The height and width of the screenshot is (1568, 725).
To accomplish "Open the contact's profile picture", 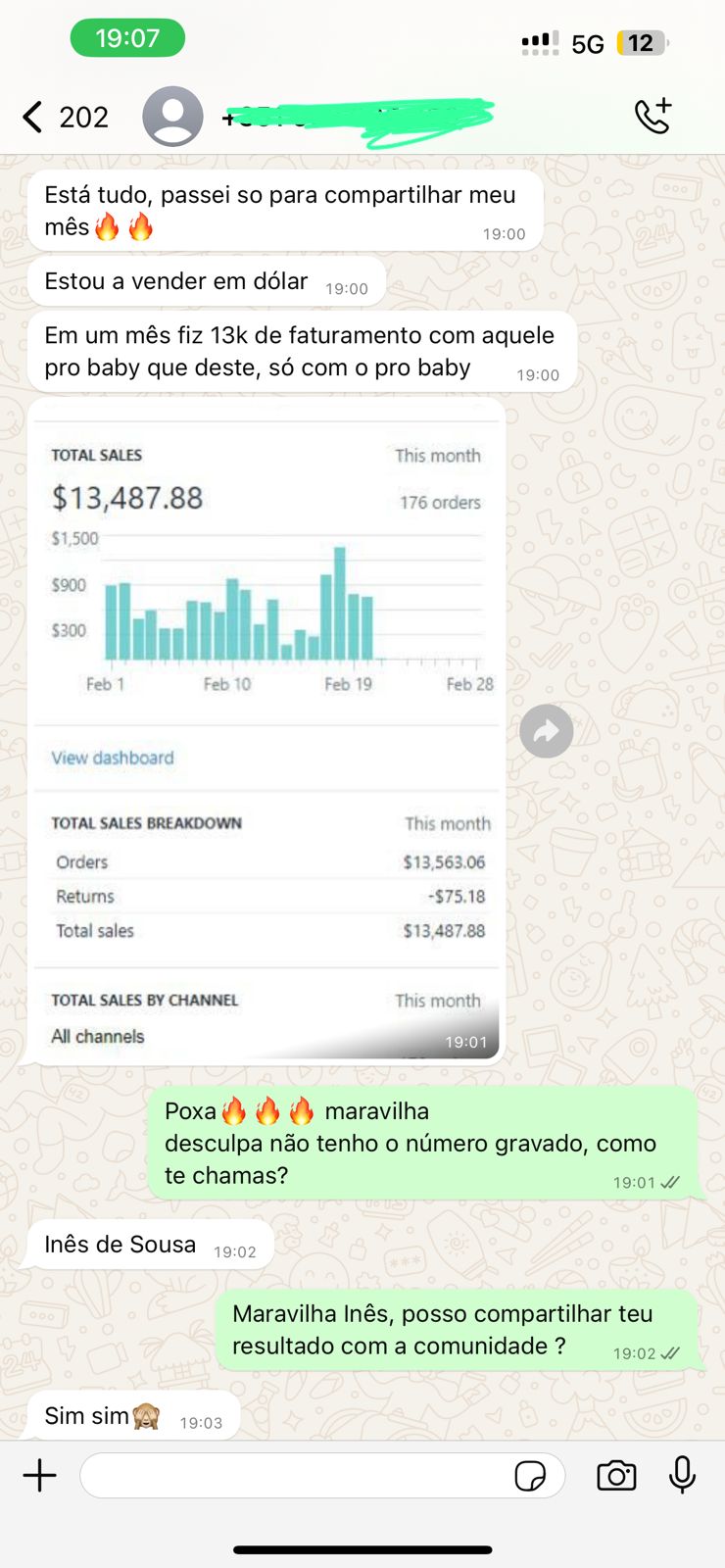I will pyautogui.click(x=172, y=117).
